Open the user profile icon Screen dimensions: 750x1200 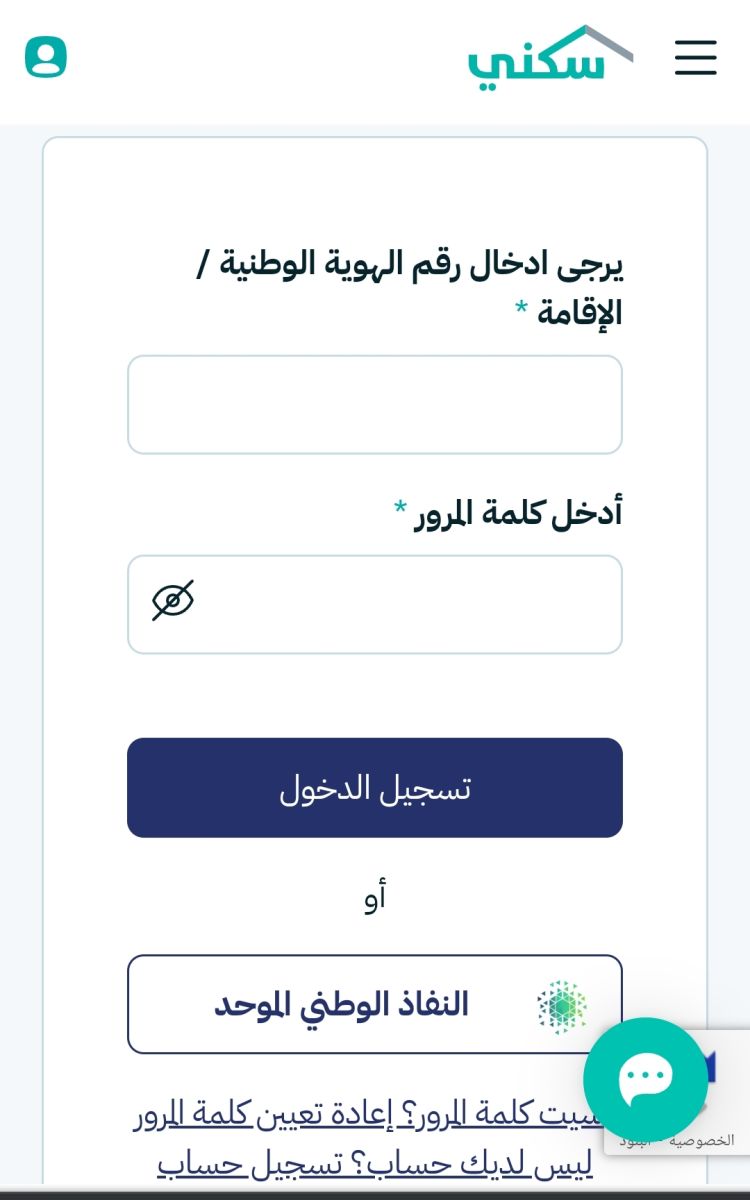(x=46, y=57)
